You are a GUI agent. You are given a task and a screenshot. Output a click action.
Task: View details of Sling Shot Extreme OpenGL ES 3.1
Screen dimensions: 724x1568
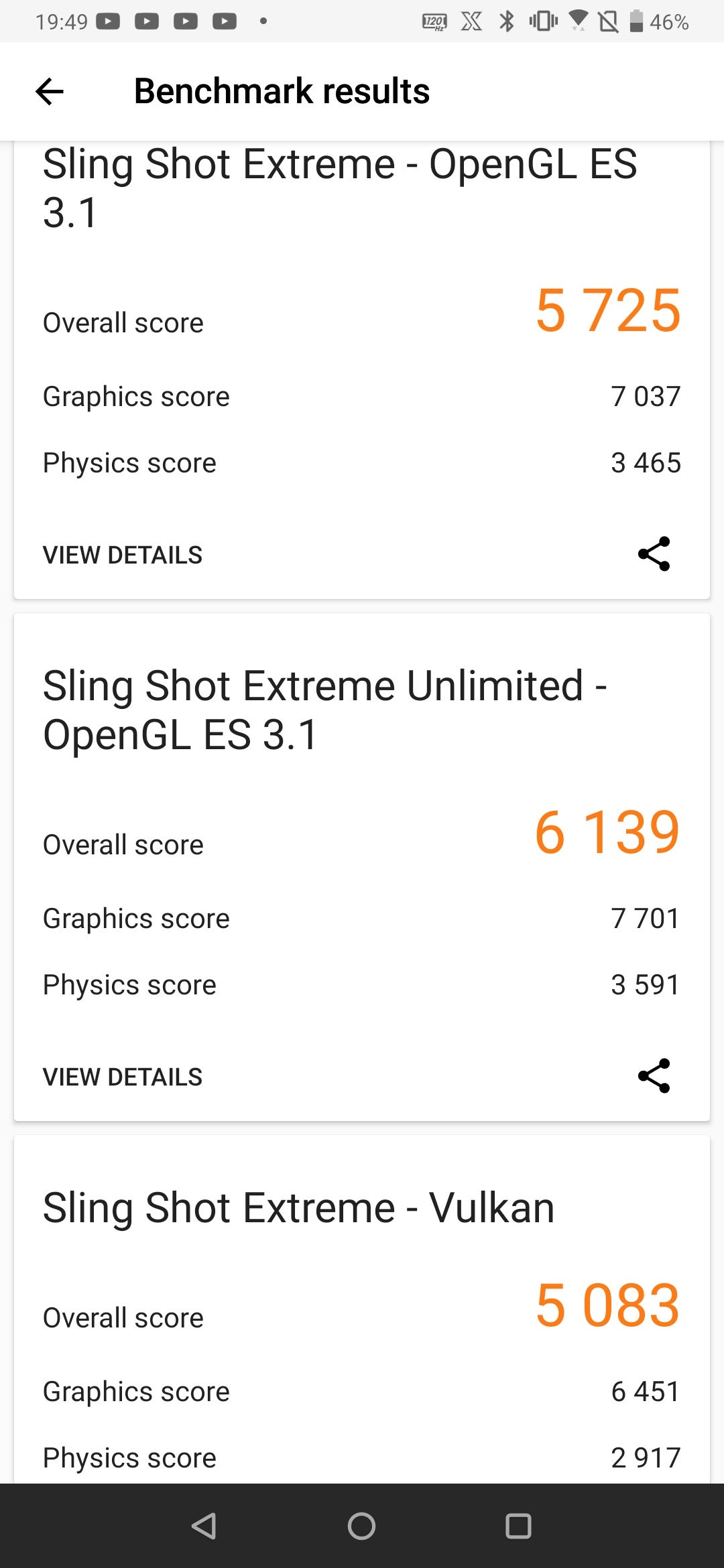pyautogui.click(x=123, y=555)
